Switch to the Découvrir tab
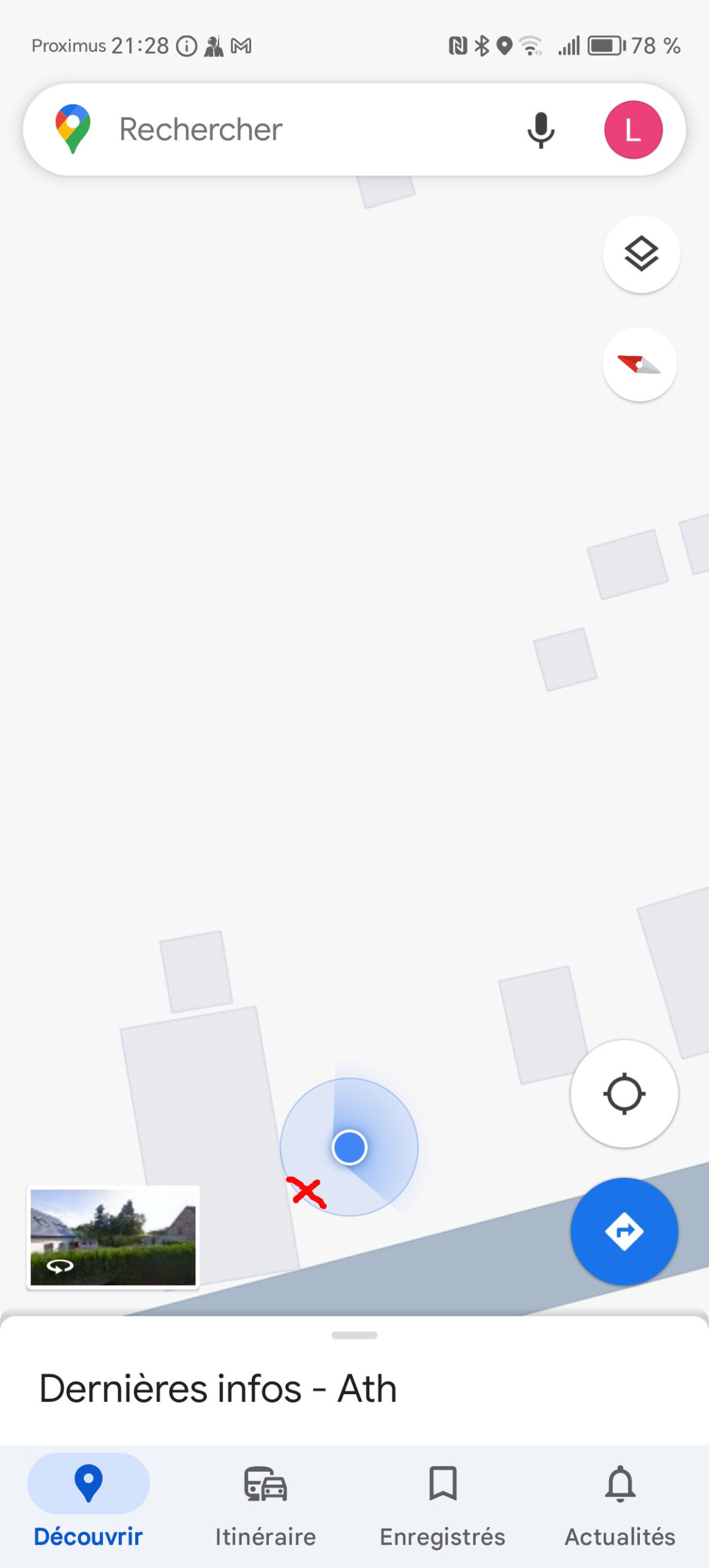Image resolution: width=709 pixels, height=1568 pixels. tap(88, 1501)
